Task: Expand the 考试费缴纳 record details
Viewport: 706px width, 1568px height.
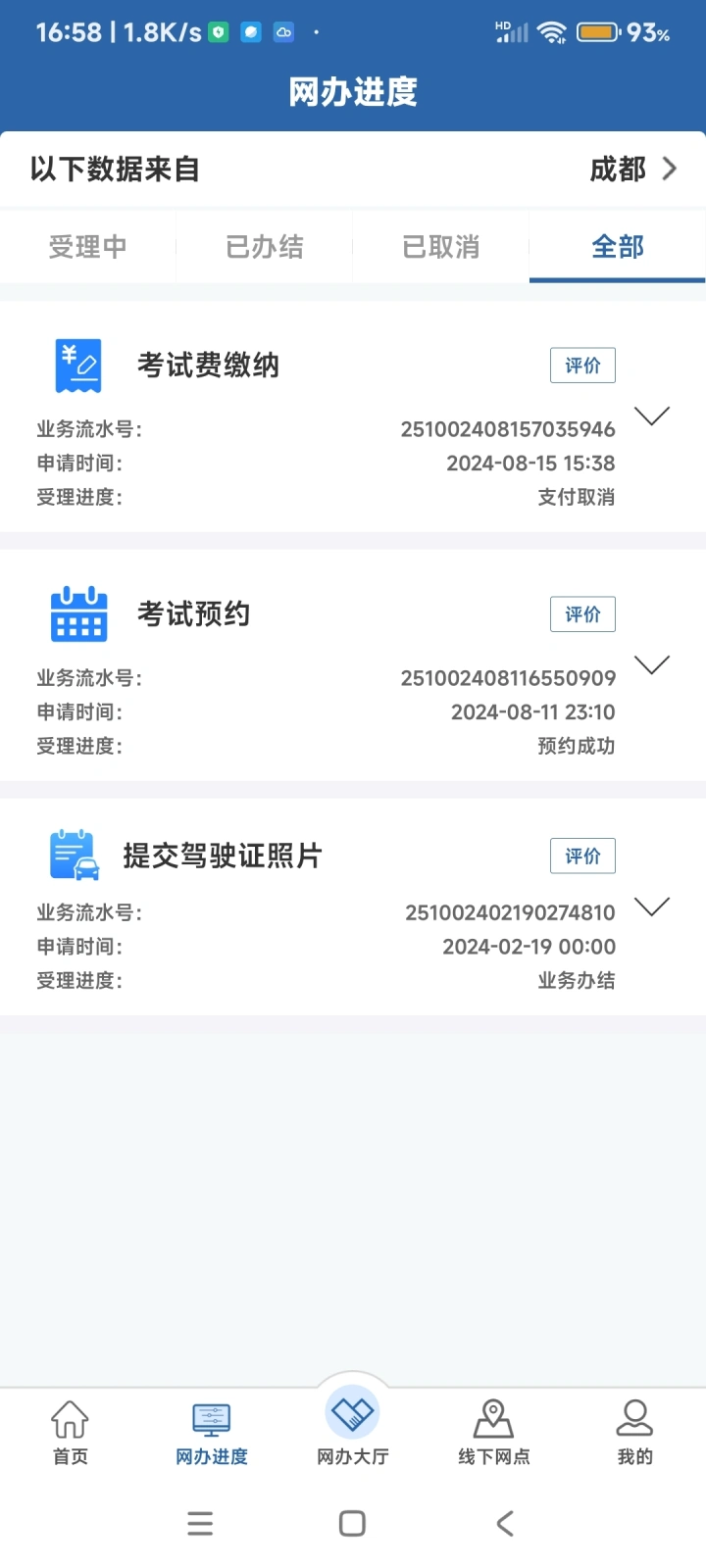Action: point(652,416)
